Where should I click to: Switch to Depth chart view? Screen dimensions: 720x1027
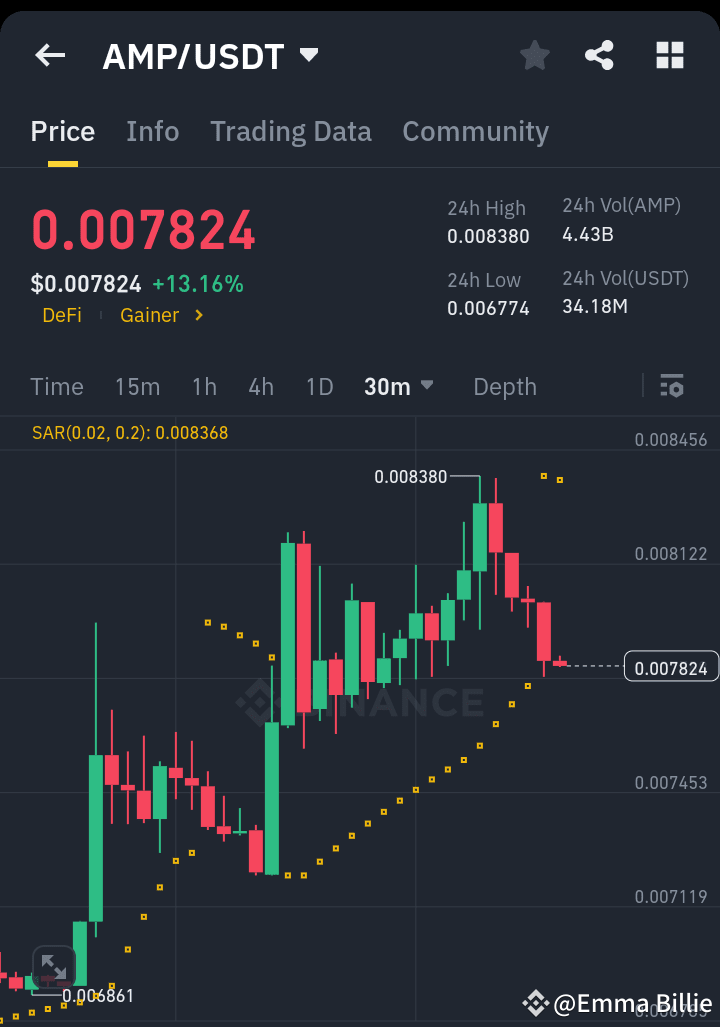(504, 386)
